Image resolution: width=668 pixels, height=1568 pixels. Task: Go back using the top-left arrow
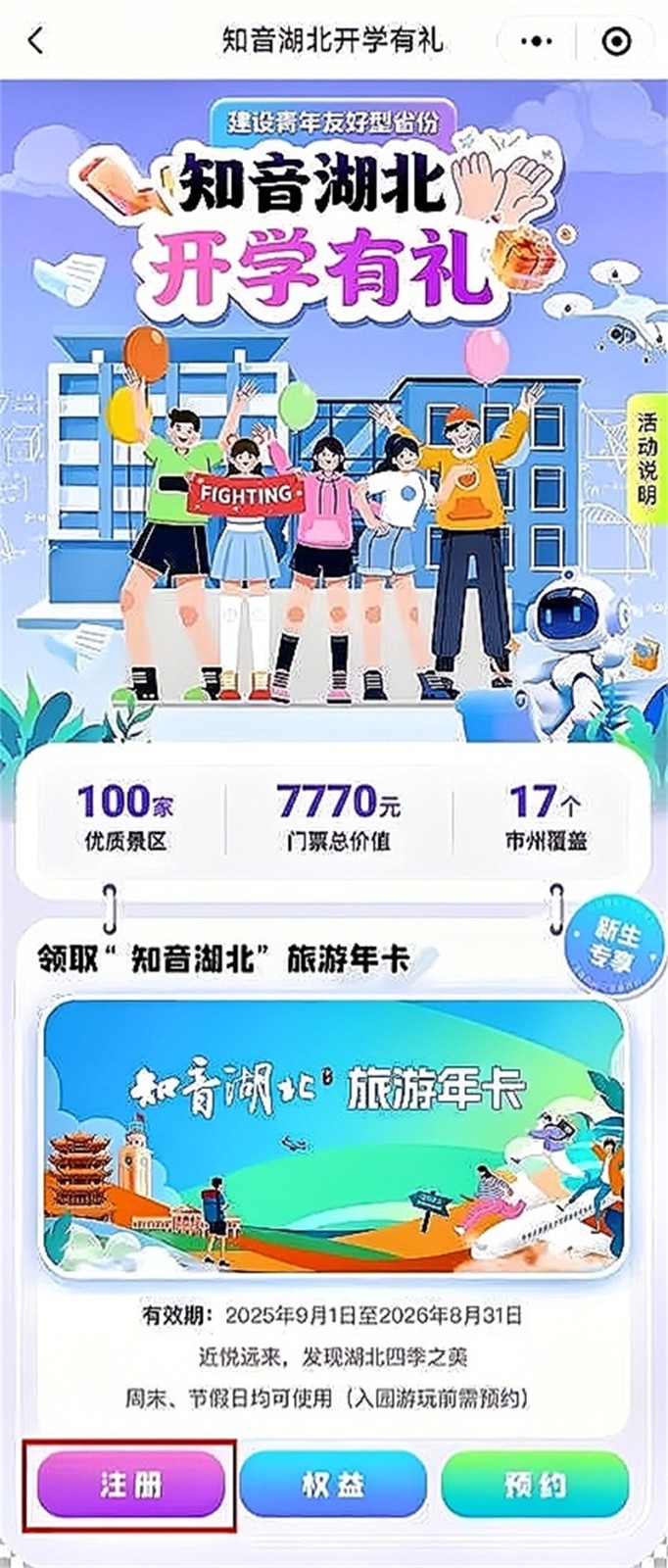(36, 41)
